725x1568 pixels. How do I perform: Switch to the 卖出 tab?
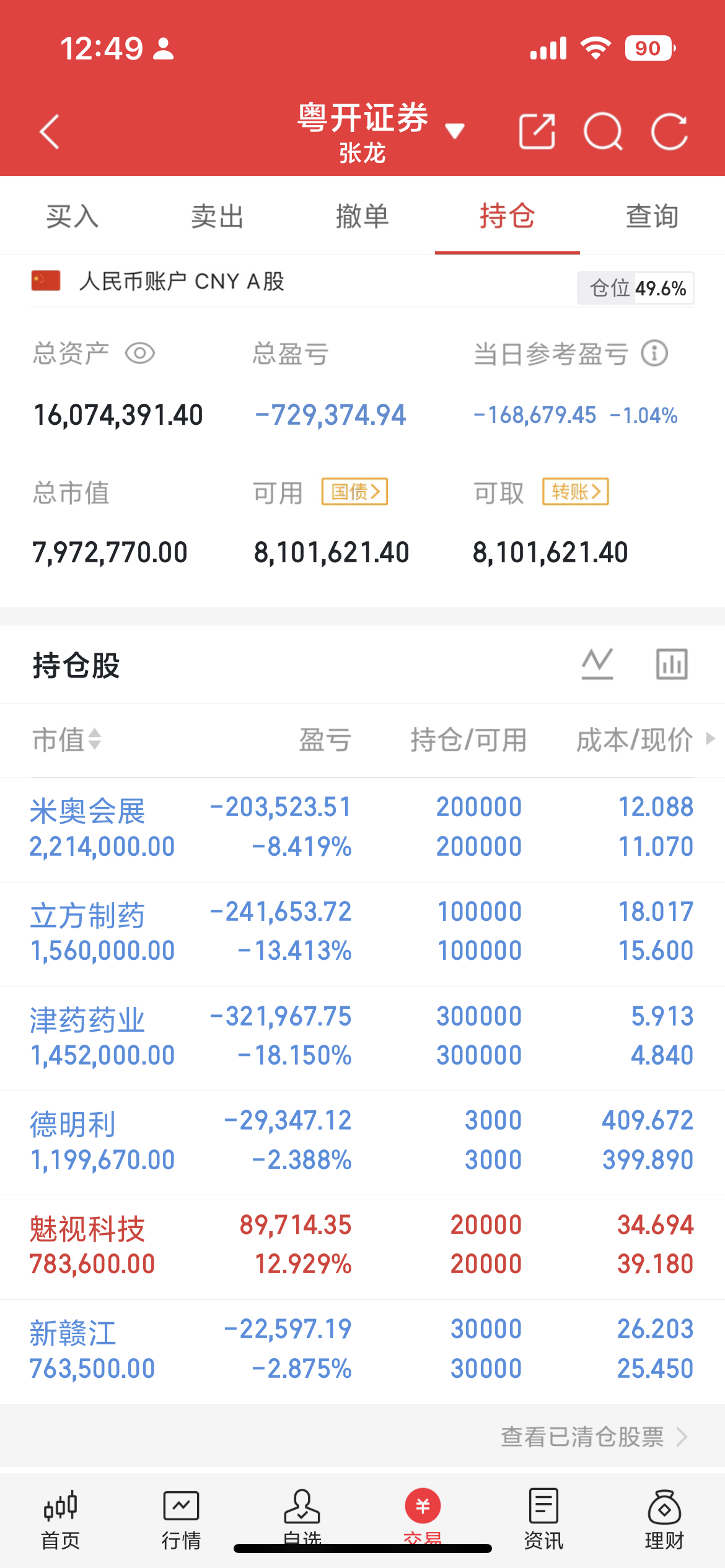point(217,216)
